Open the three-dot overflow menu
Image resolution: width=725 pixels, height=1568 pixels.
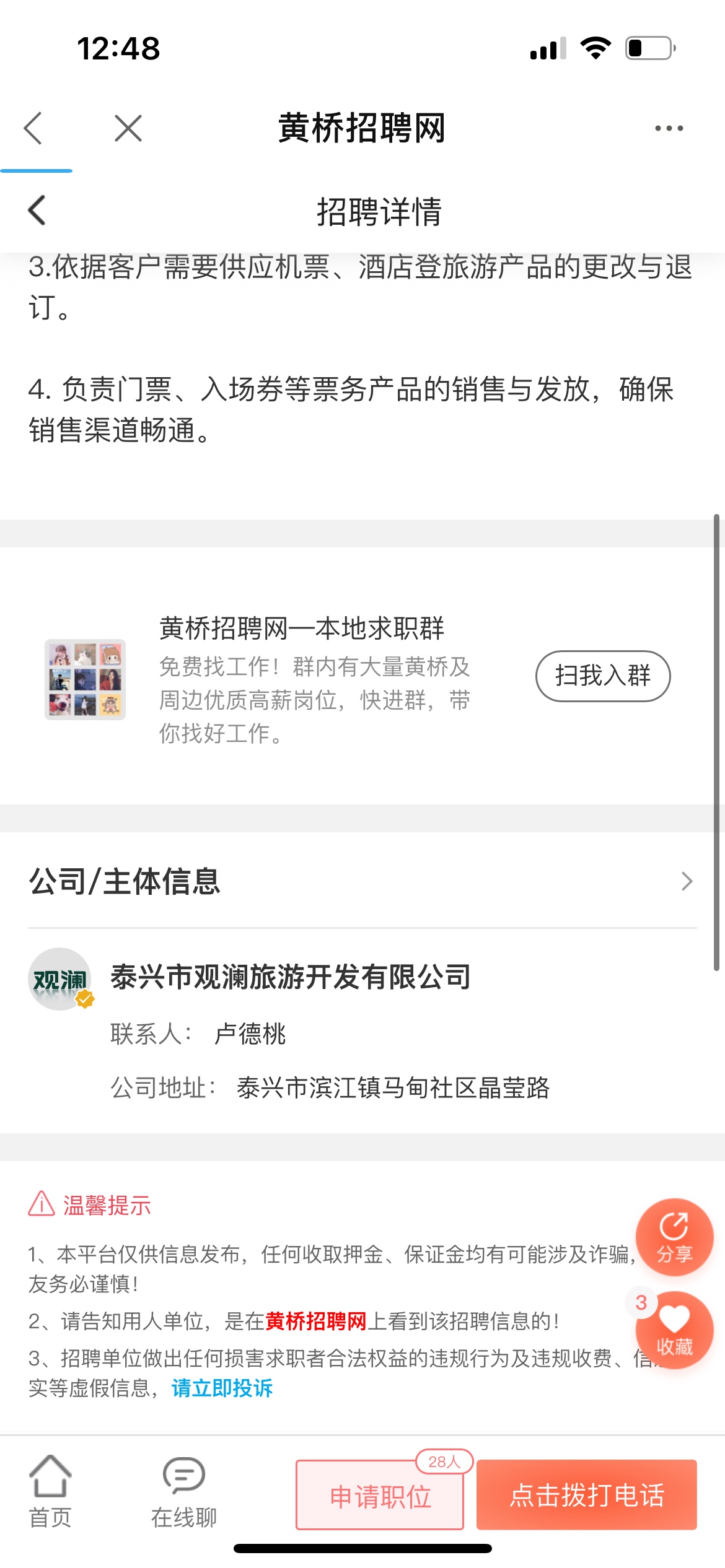coord(669,128)
